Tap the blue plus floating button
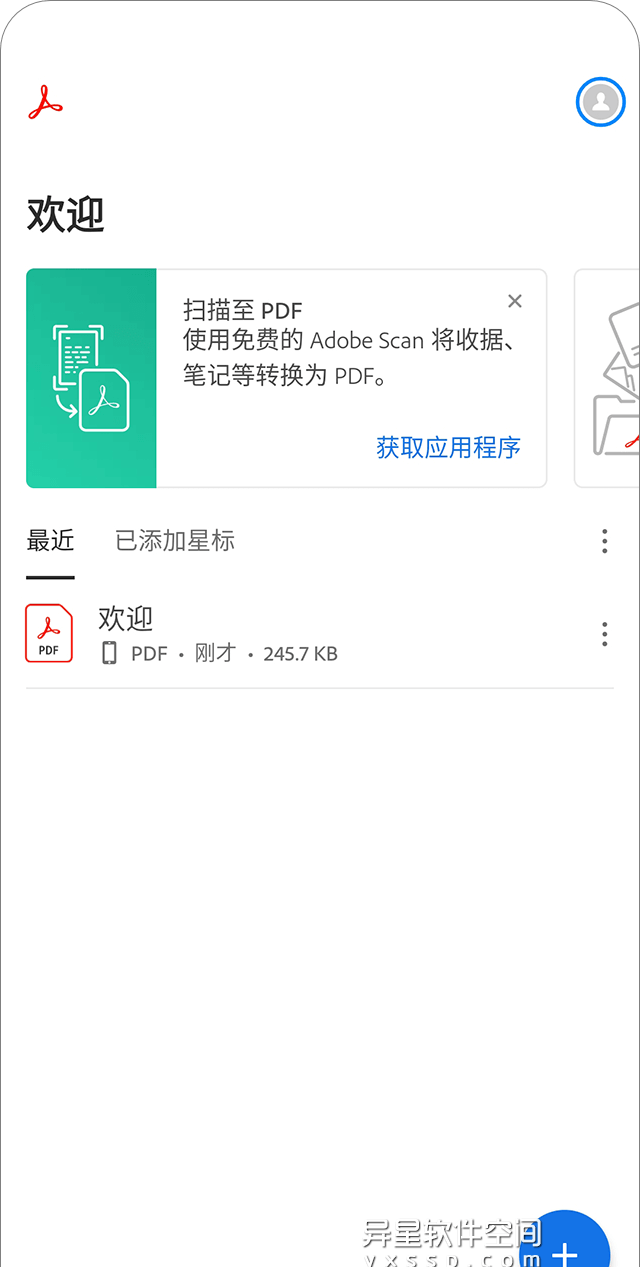 [567, 1250]
